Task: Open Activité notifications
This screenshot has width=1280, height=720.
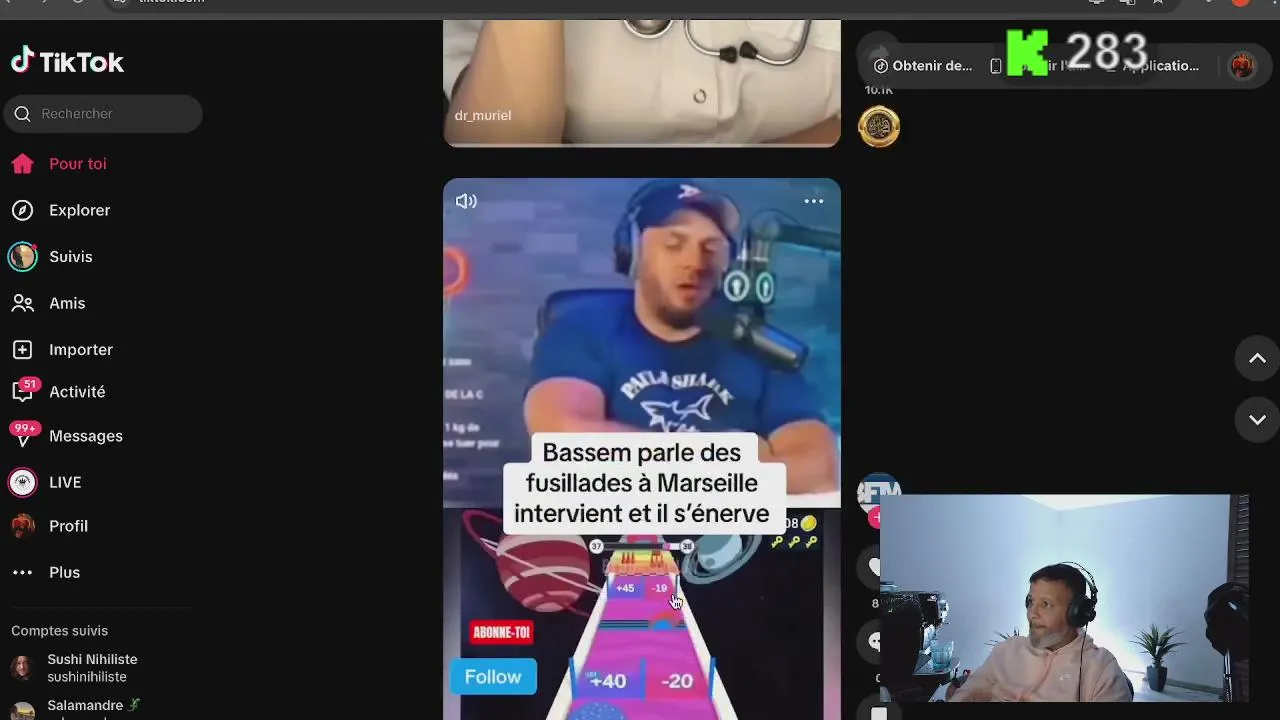Action: coord(76,392)
